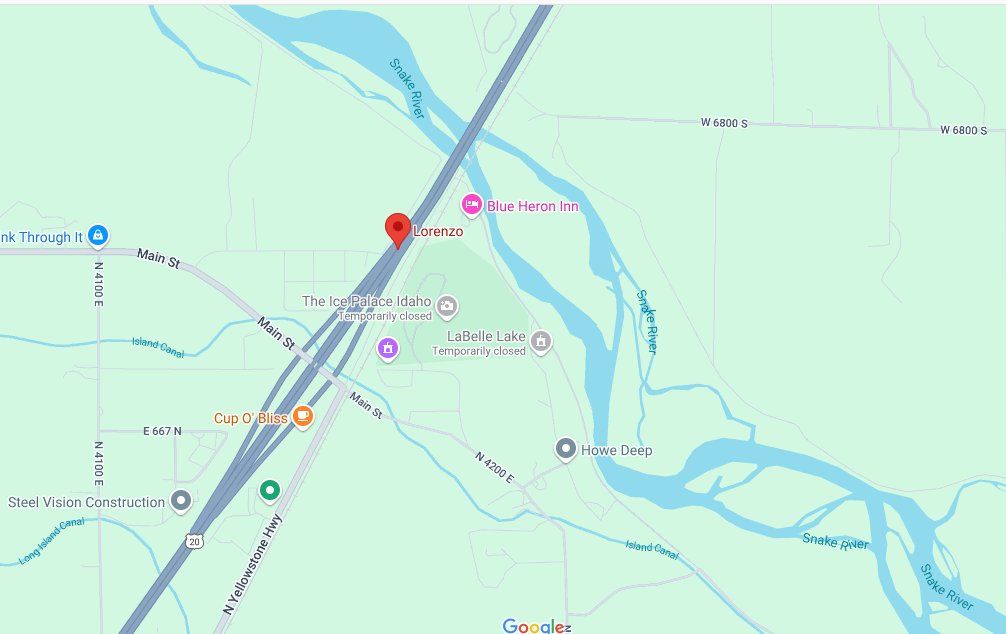Select Steel Vision Construction marker
Screen dimensions: 1006x634
tap(181, 500)
